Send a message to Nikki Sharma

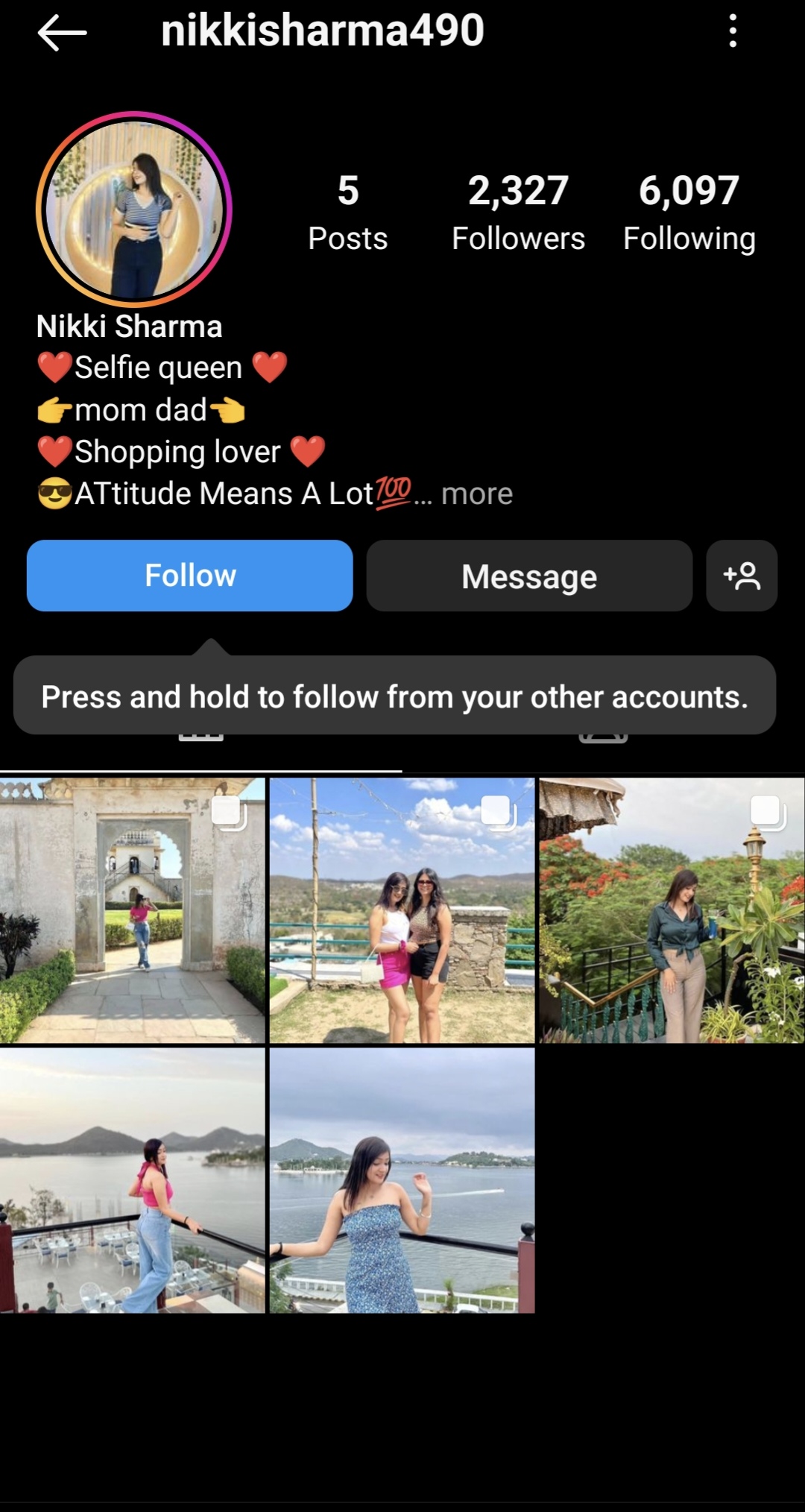pos(529,576)
